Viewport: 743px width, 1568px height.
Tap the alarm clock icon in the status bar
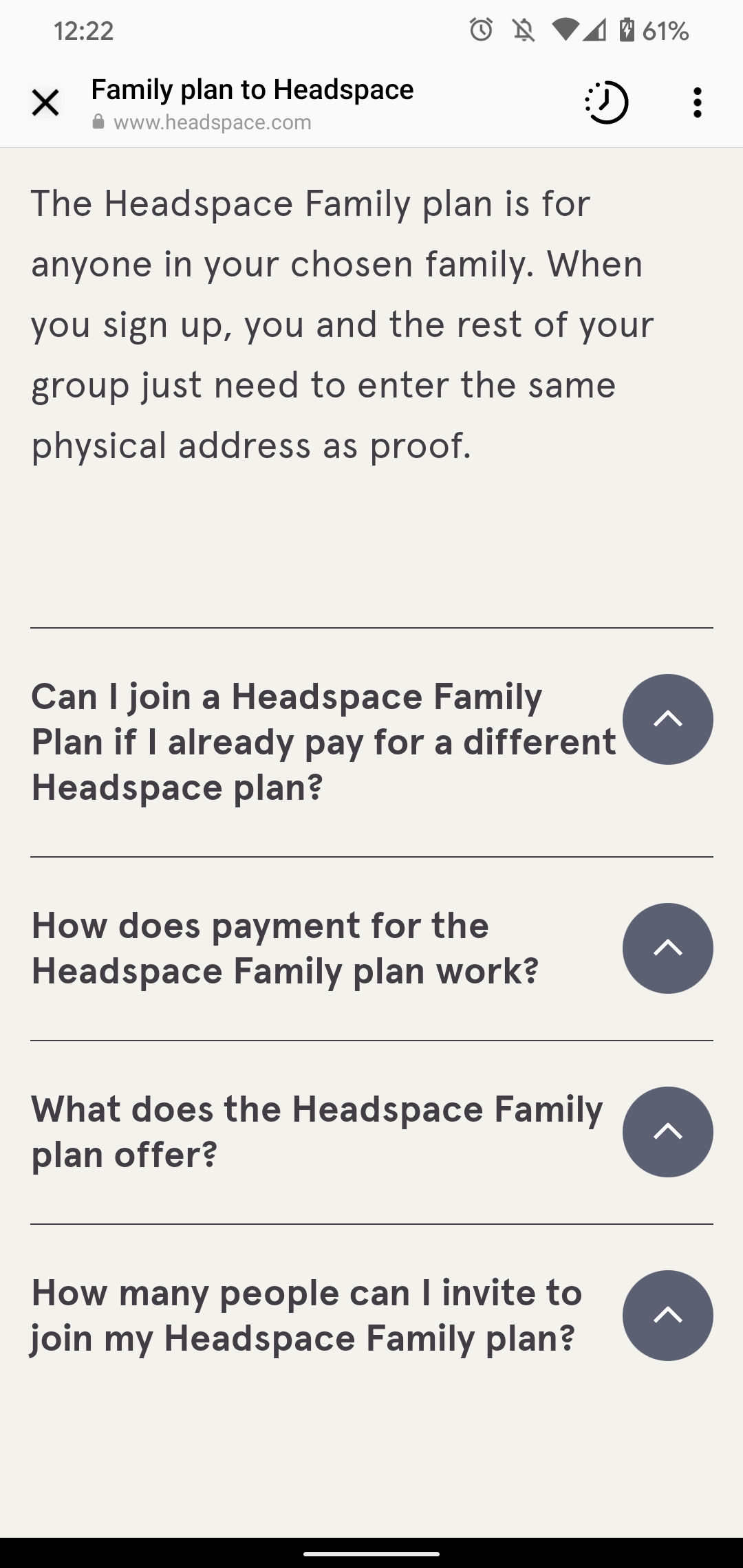pos(480,29)
